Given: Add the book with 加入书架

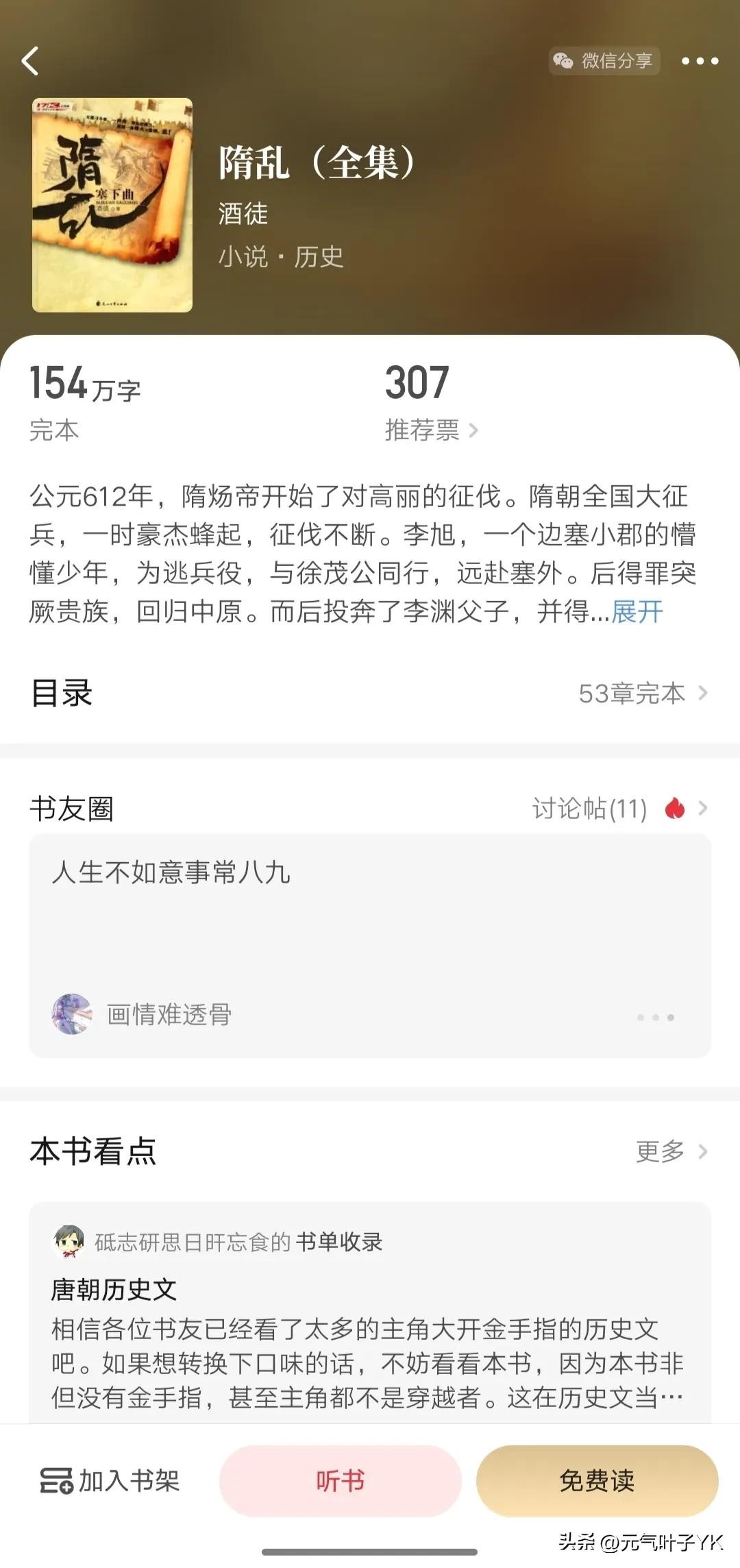Looking at the screenshot, I should tap(110, 1481).
